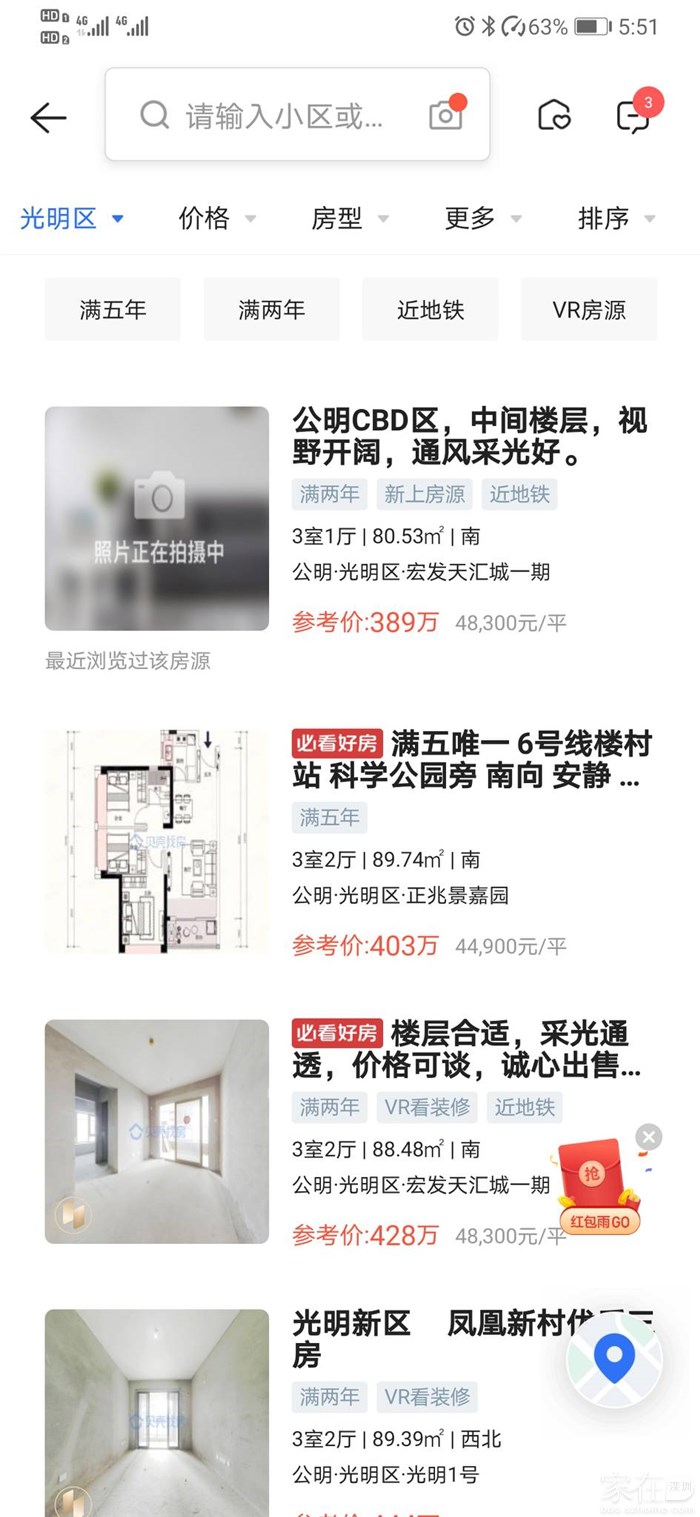Select the 满两年 filter chip
The width and height of the screenshot is (700, 1517).
click(271, 310)
